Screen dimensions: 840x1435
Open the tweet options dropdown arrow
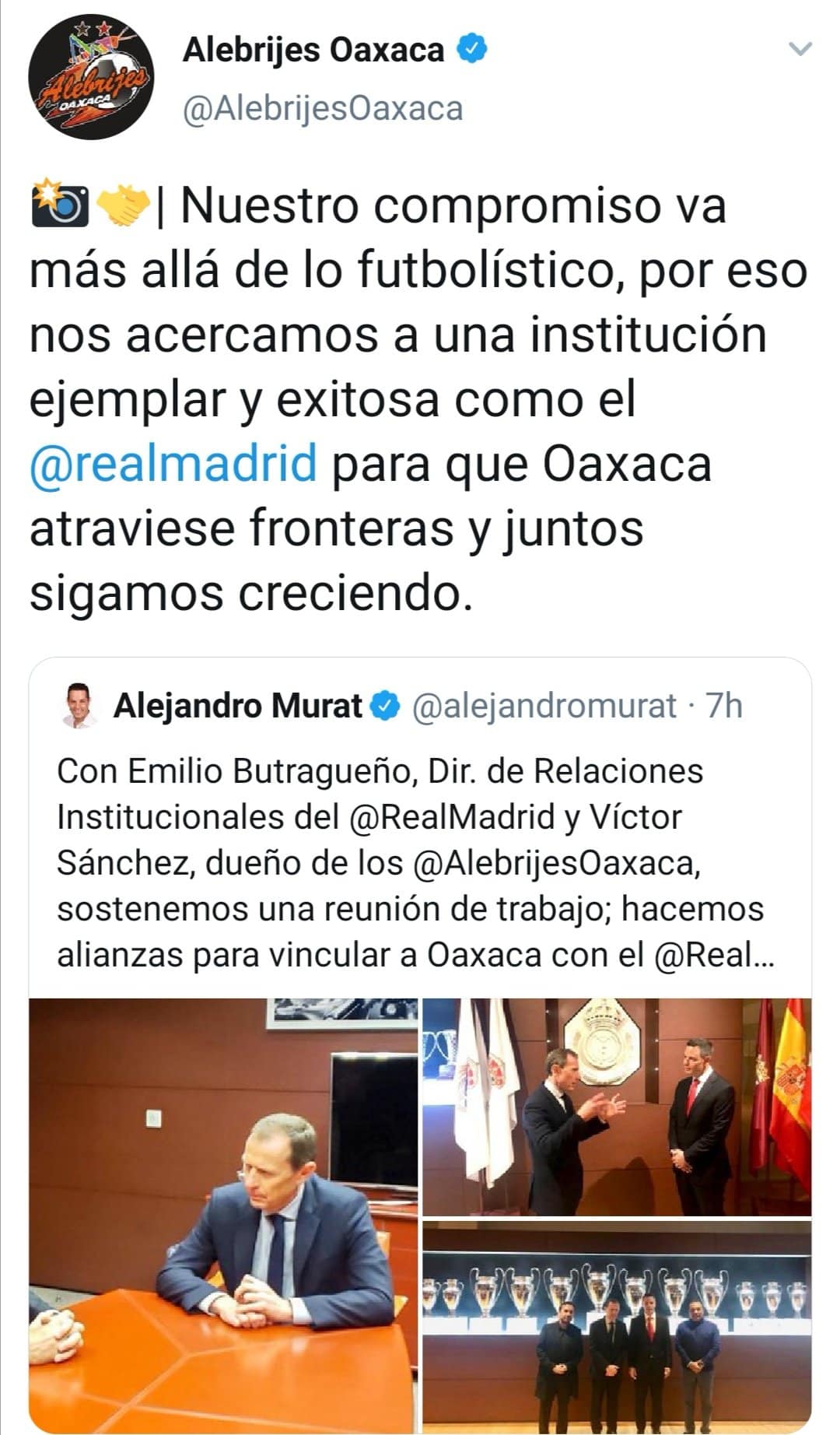pyautogui.click(x=800, y=49)
